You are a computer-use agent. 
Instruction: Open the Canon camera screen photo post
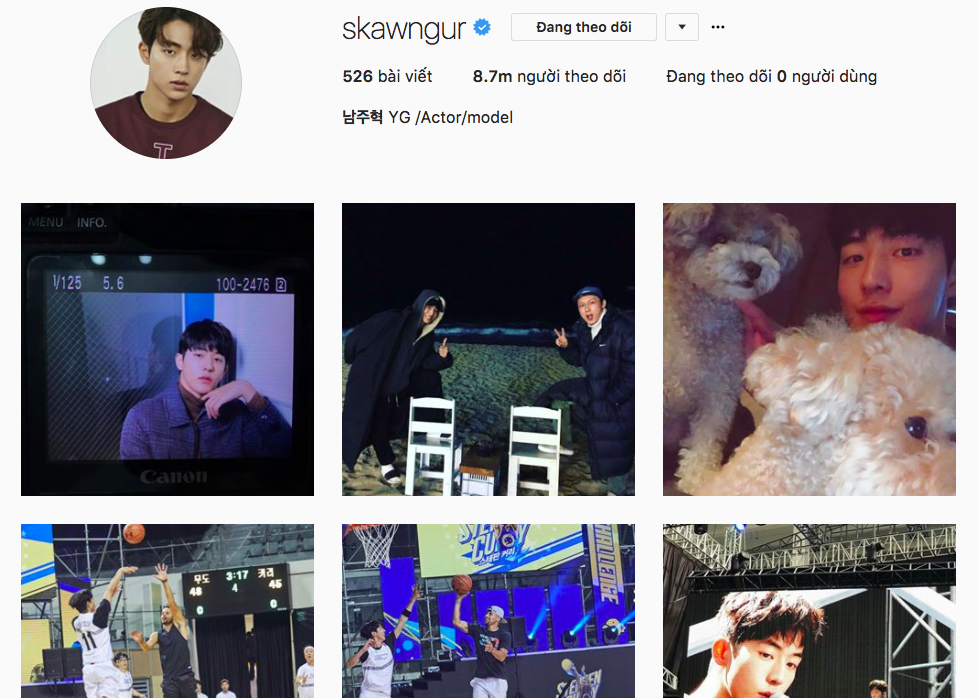point(167,349)
